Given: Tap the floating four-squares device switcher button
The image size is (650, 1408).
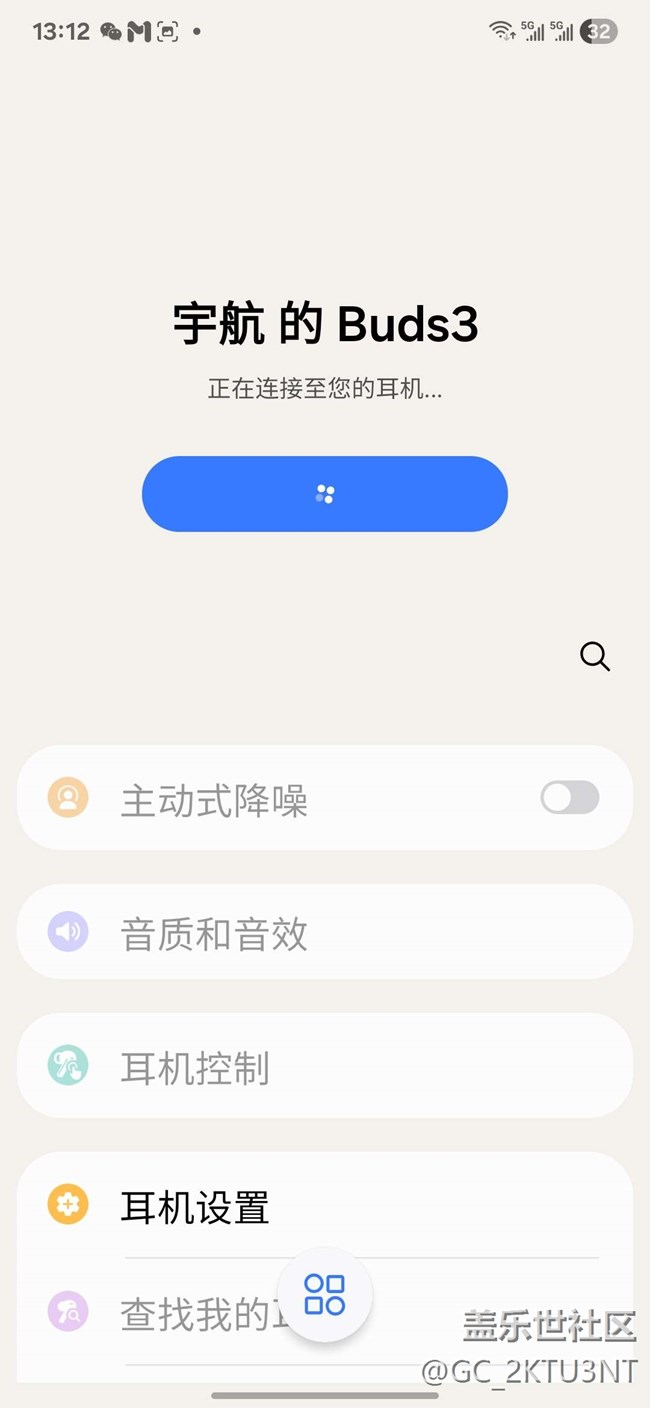Looking at the screenshot, I should tap(325, 1294).
